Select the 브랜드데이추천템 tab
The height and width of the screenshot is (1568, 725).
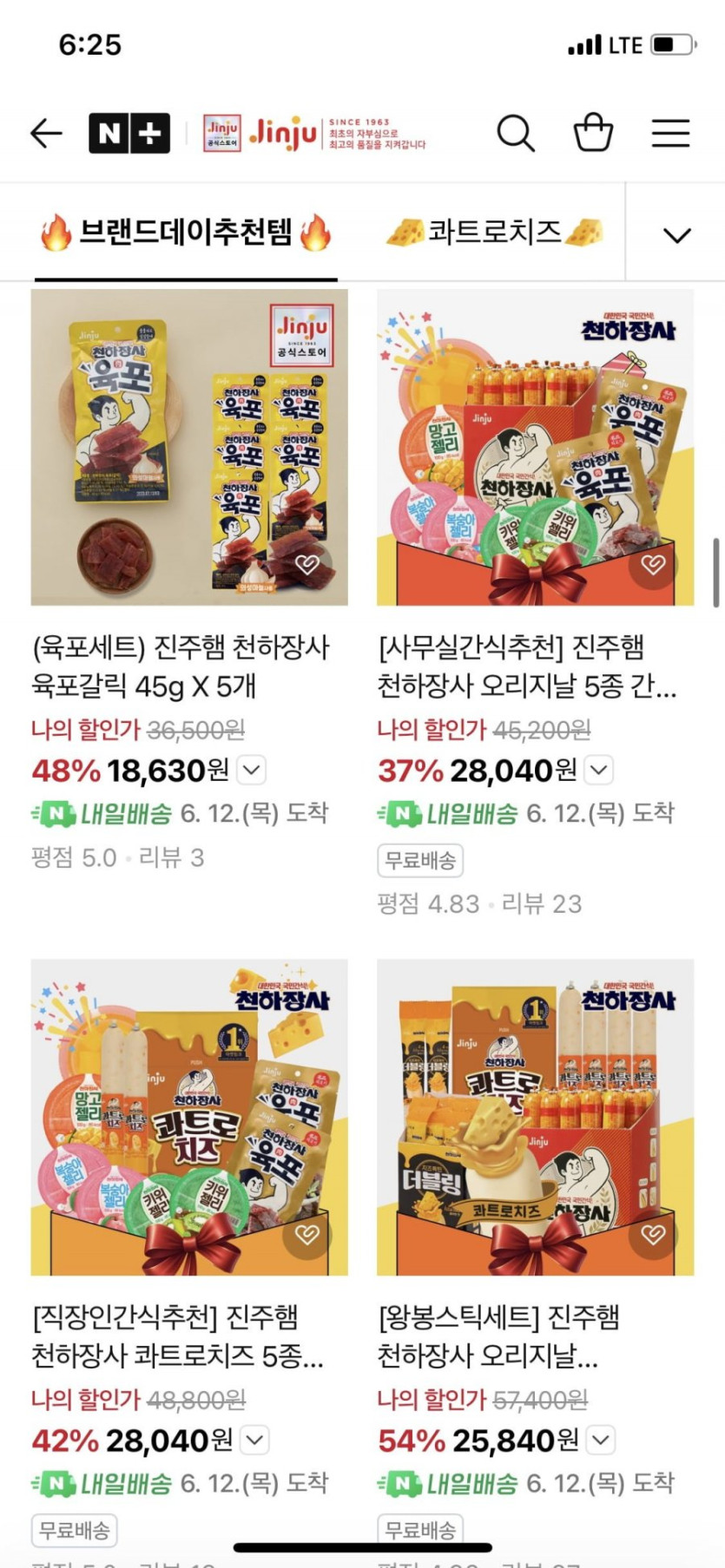coord(186,233)
